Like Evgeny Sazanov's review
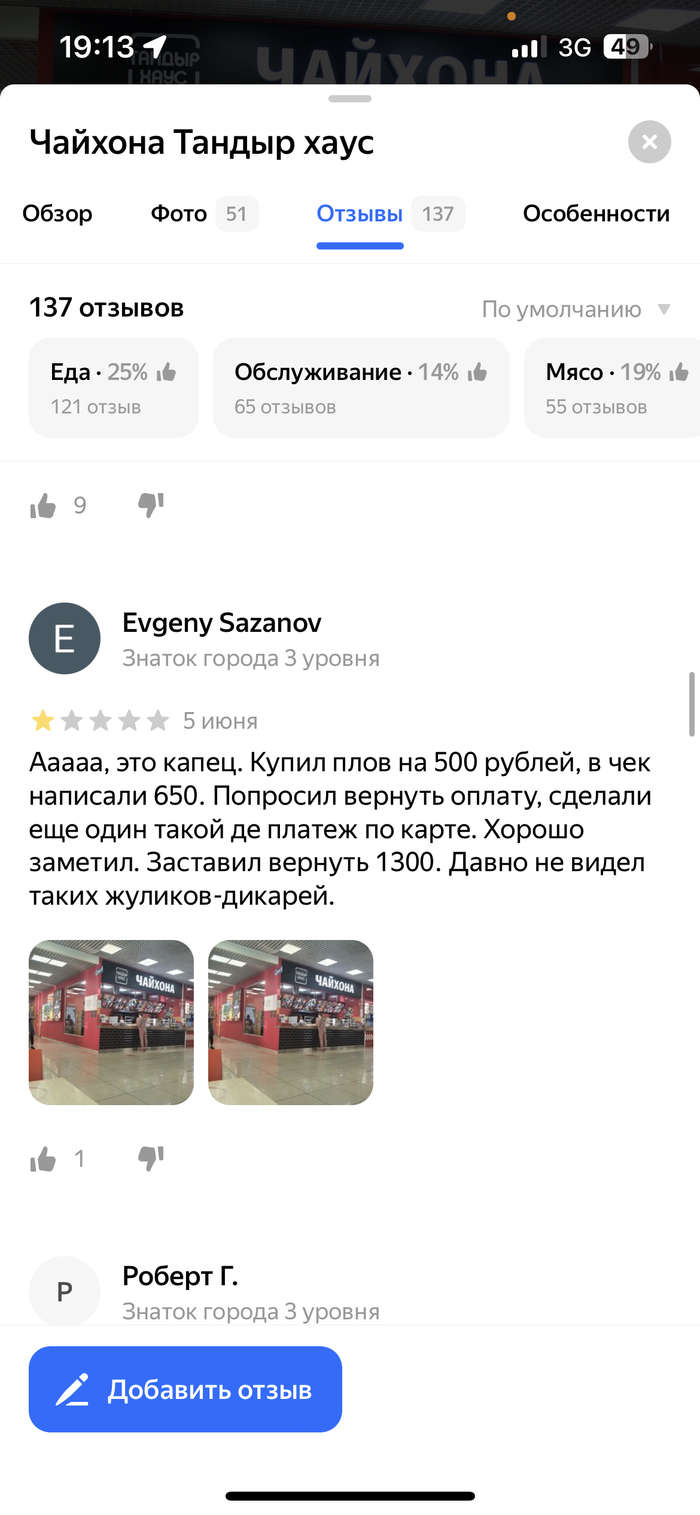The height and width of the screenshot is (1515, 700). (44, 1159)
